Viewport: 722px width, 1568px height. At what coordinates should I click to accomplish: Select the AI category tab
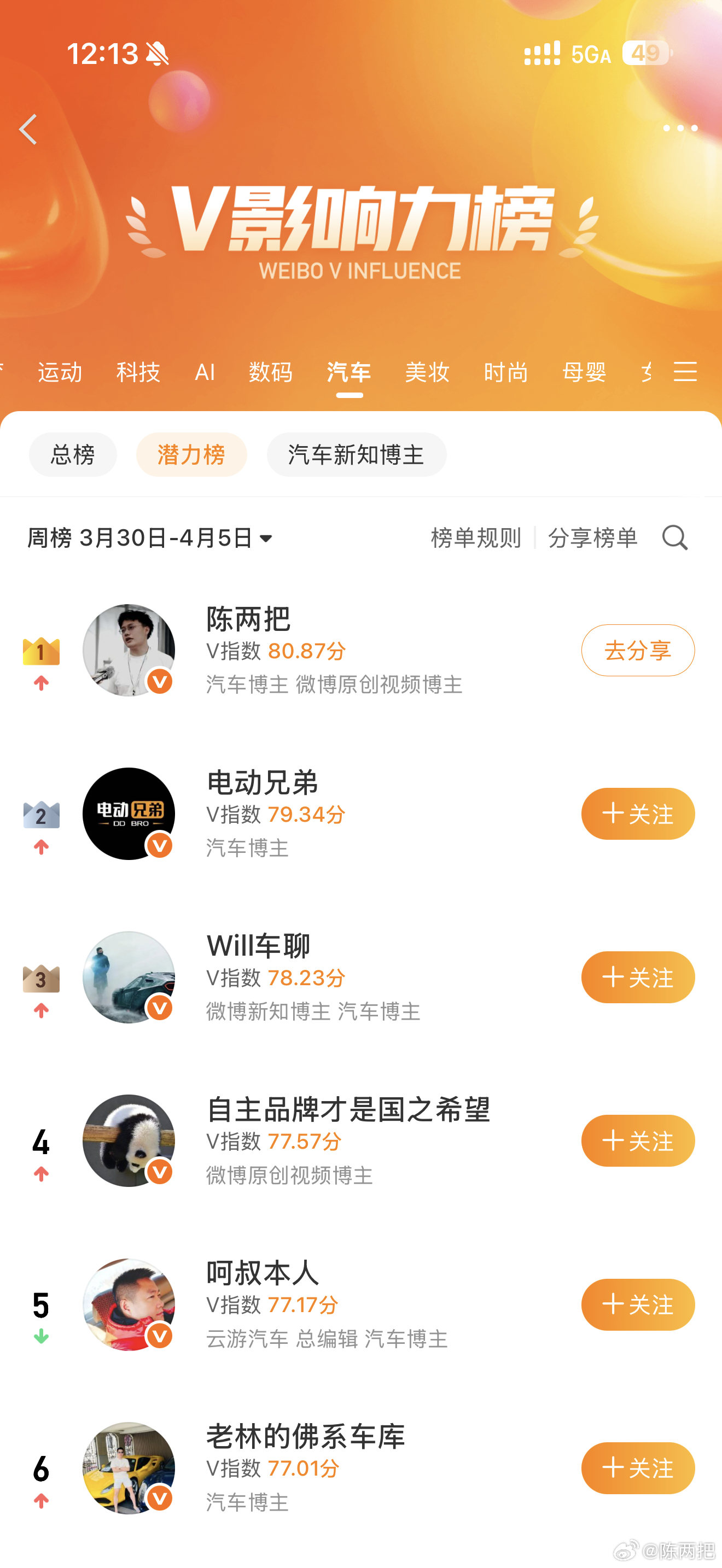(205, 372)
